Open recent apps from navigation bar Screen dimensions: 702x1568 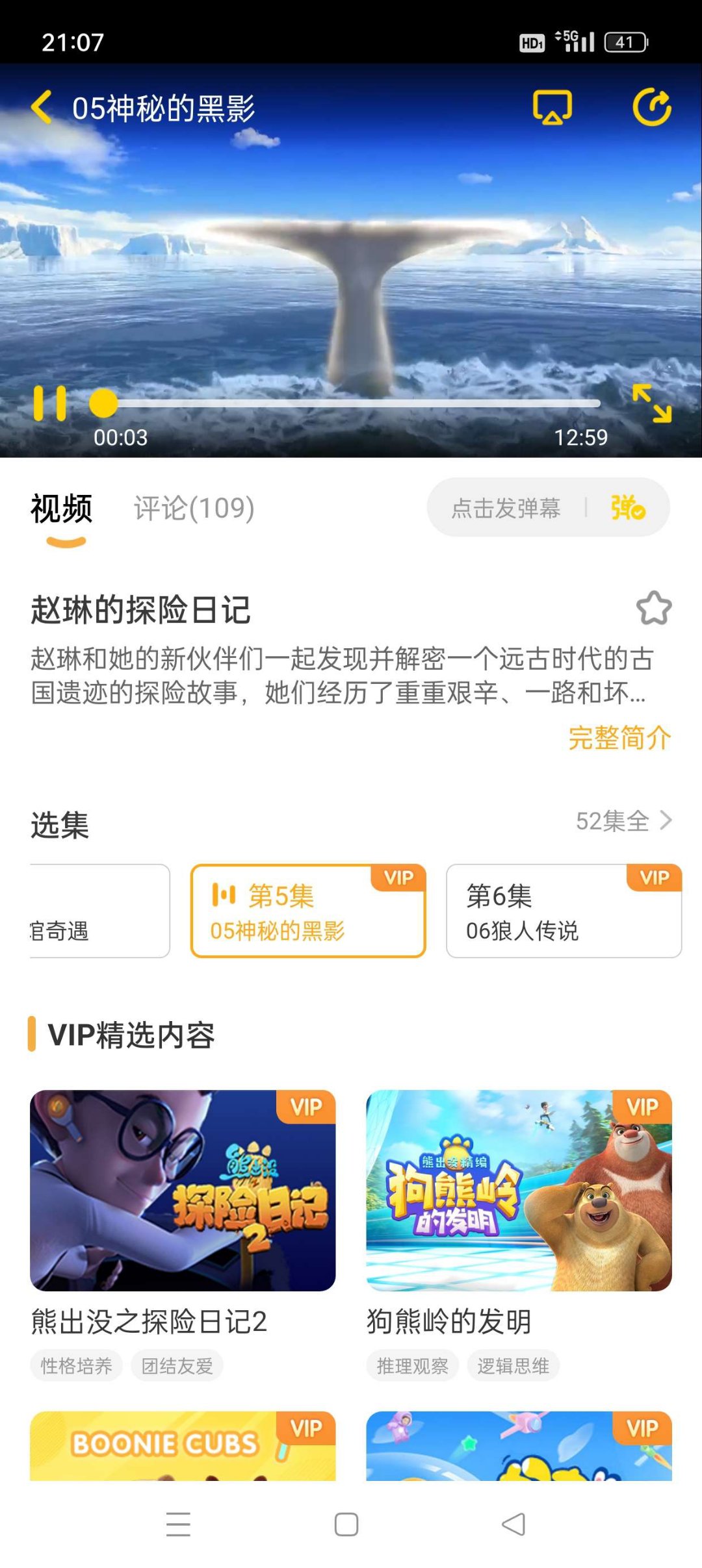tap(178, 1524)
